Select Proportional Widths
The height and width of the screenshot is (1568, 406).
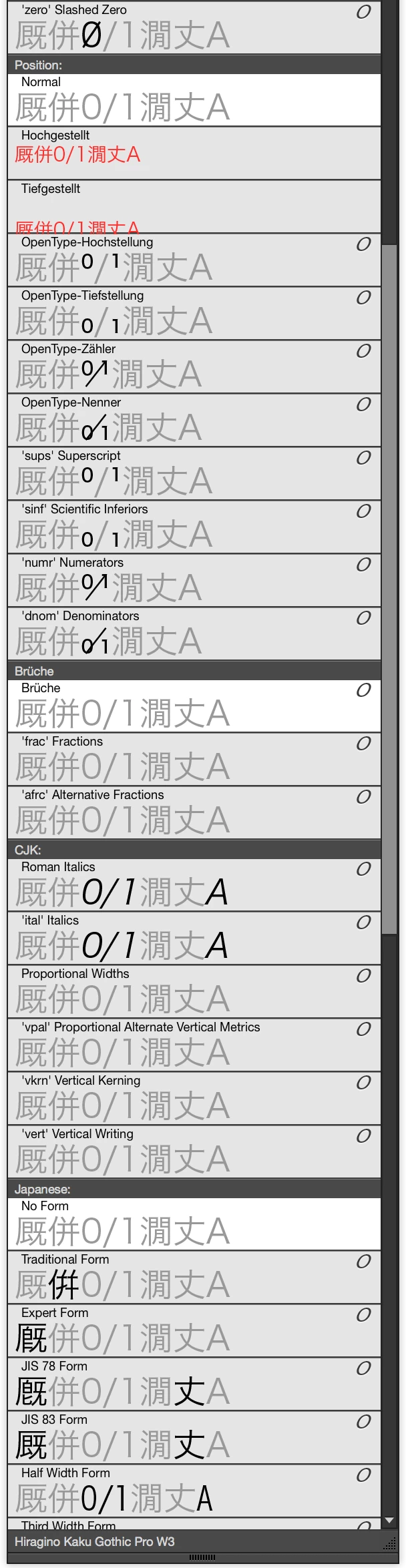[x=194, y=991]
